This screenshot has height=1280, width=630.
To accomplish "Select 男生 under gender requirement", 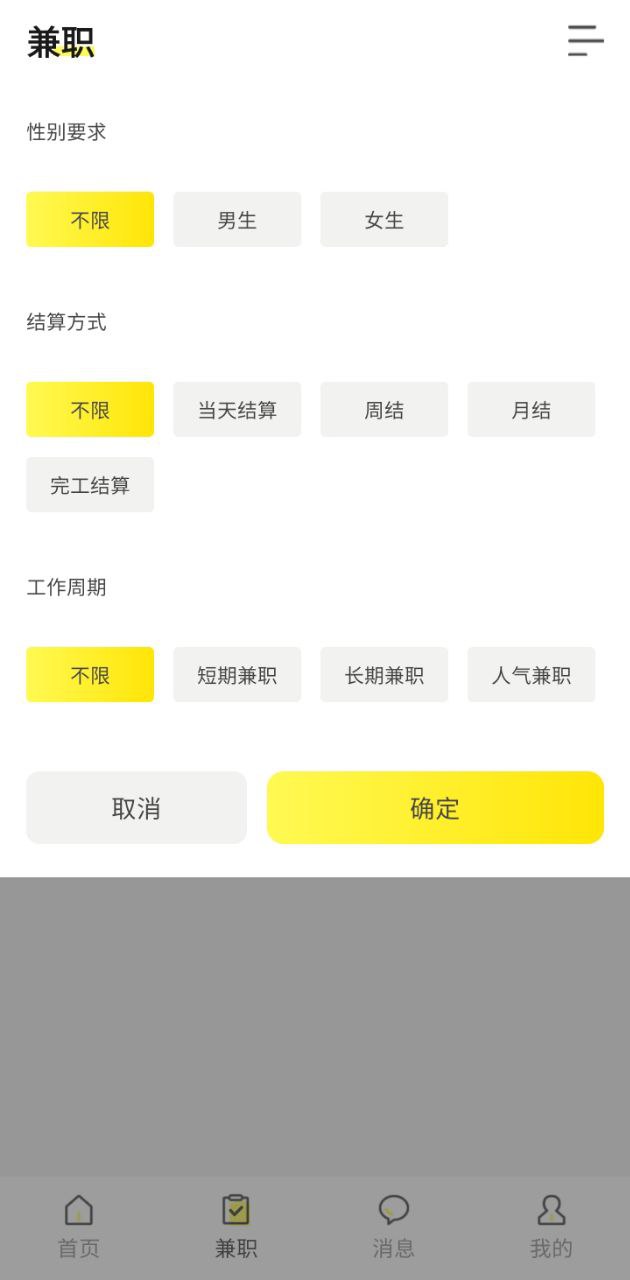I will point(237,220).
